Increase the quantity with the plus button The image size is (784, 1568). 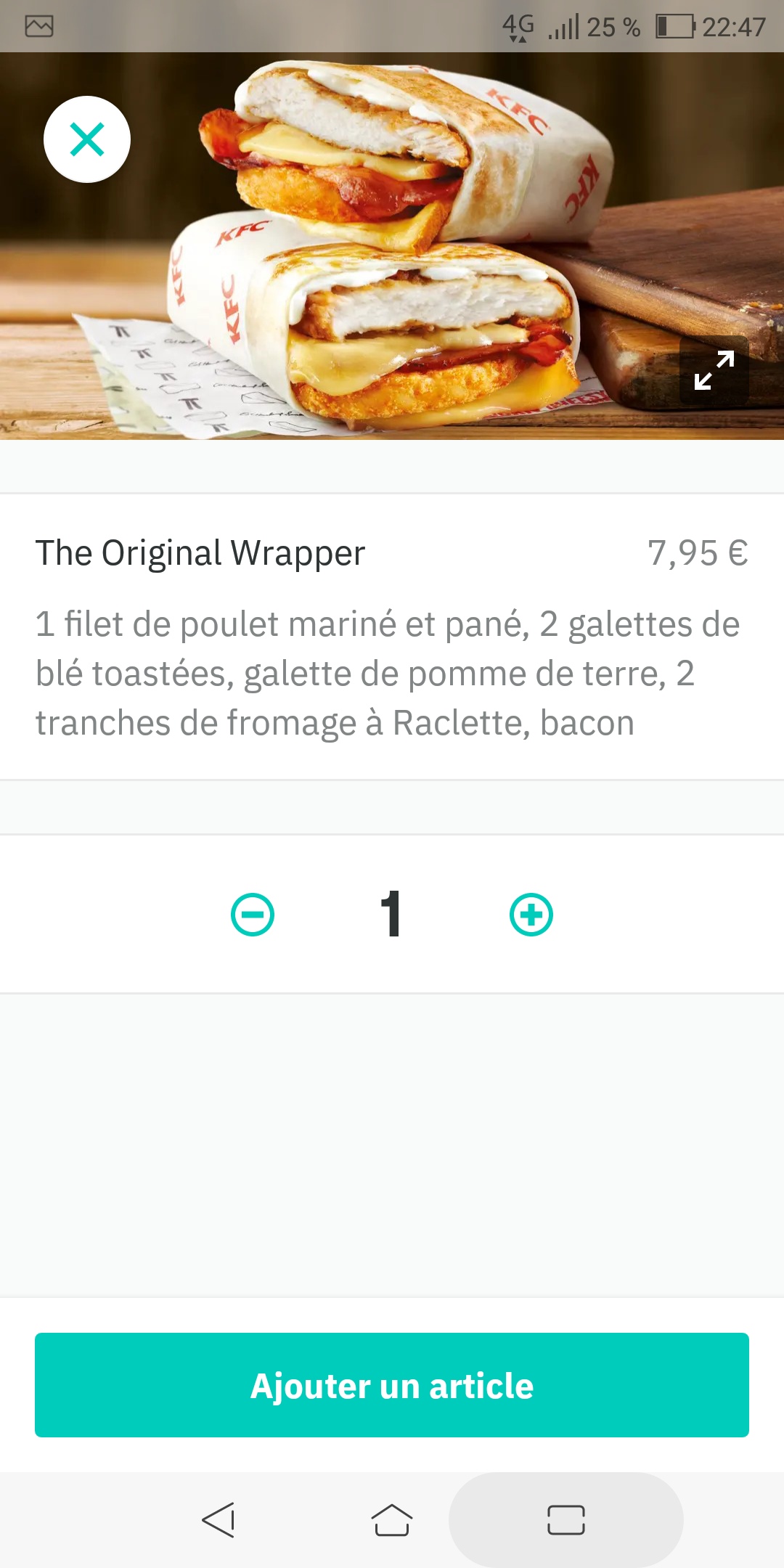coord(531,915)
